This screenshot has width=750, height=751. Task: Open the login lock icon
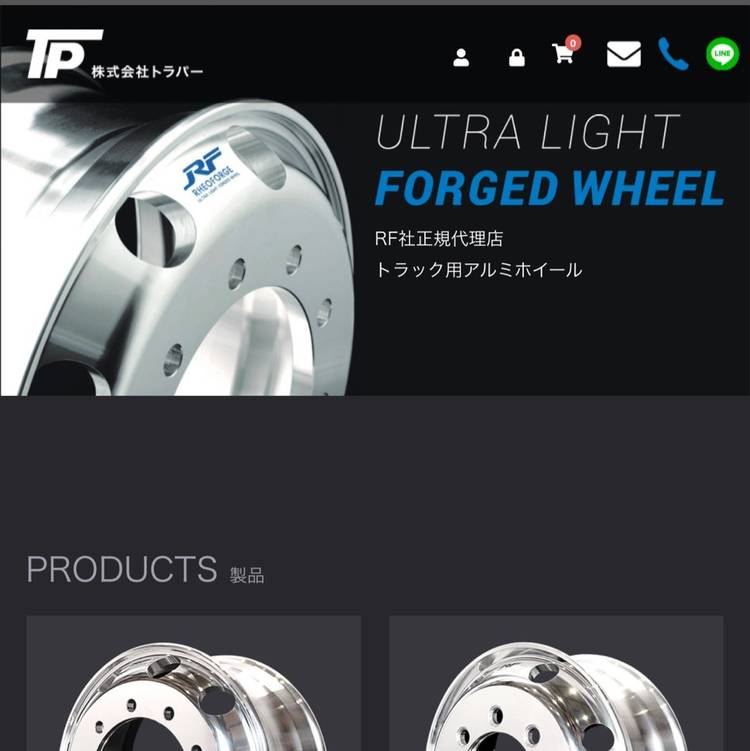point(517,57)
